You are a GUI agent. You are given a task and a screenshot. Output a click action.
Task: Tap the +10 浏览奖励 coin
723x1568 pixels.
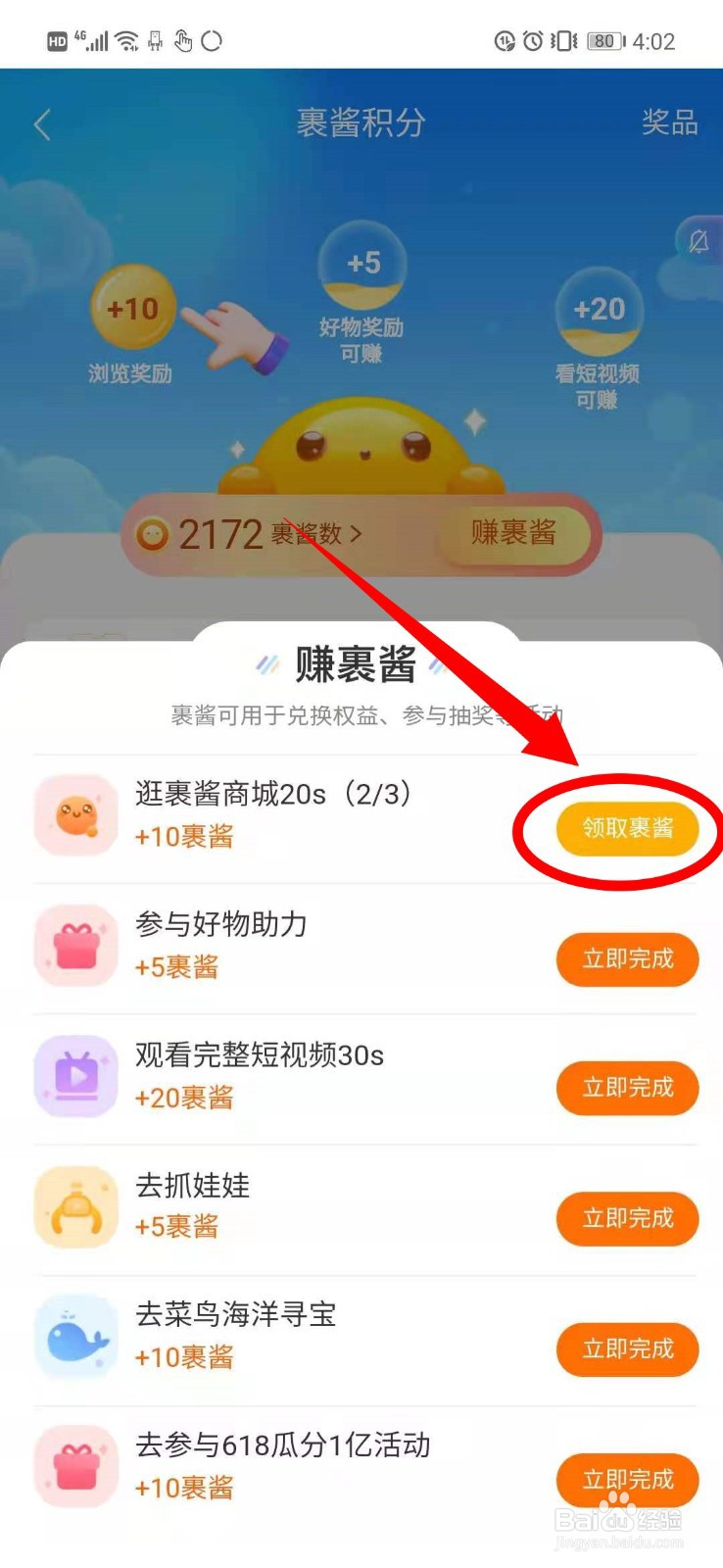tap(132, 311)
